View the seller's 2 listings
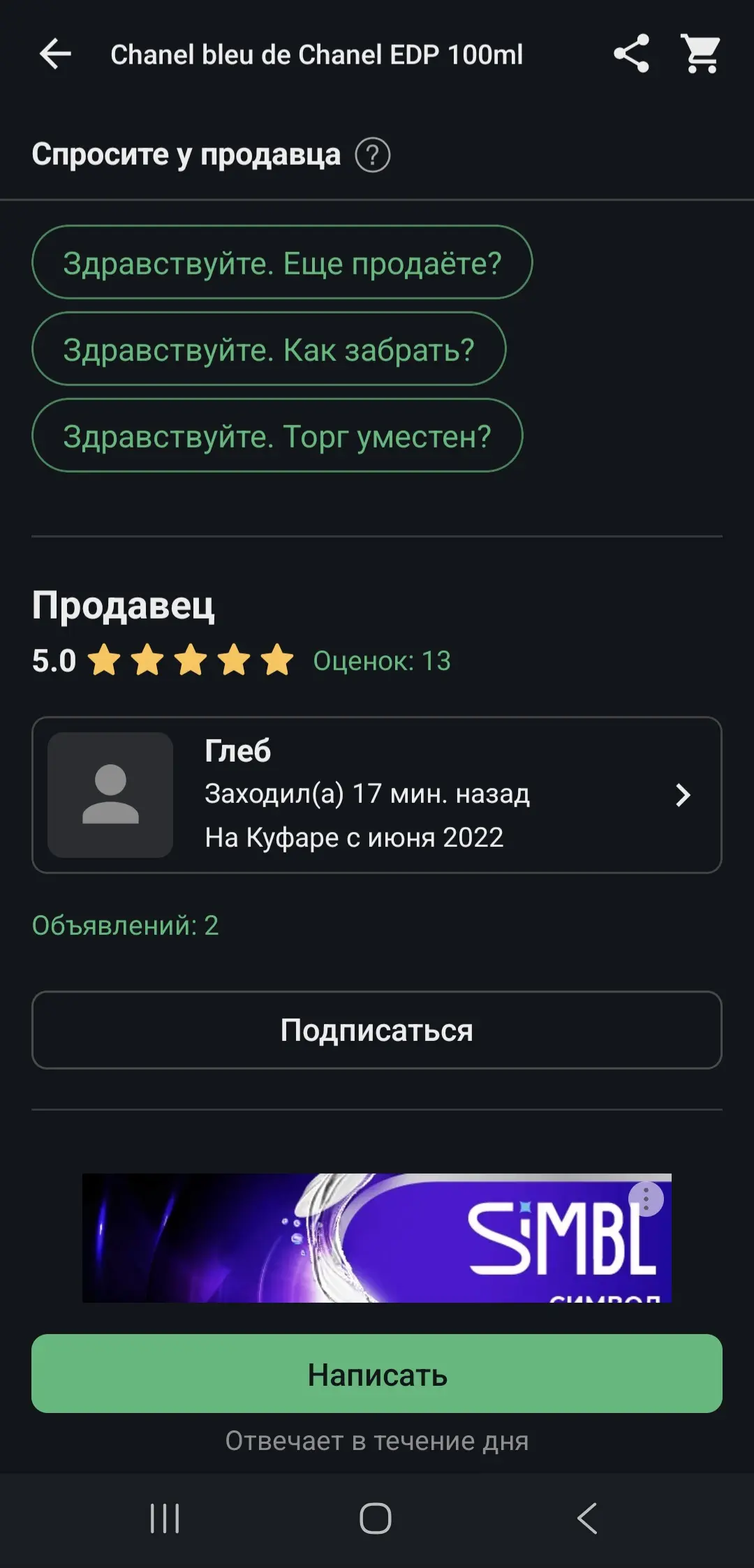The height and width of the screenshot is (1568, 754). coord(126,925)
